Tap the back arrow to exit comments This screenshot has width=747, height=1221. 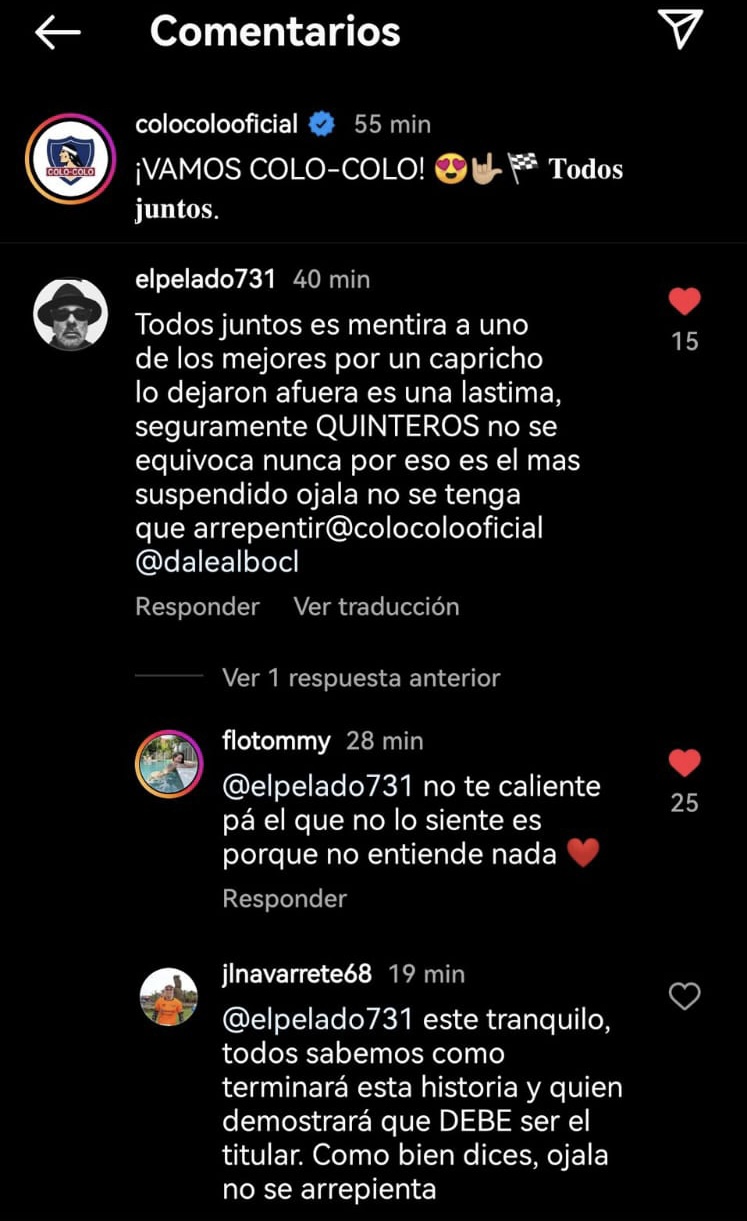57,32
